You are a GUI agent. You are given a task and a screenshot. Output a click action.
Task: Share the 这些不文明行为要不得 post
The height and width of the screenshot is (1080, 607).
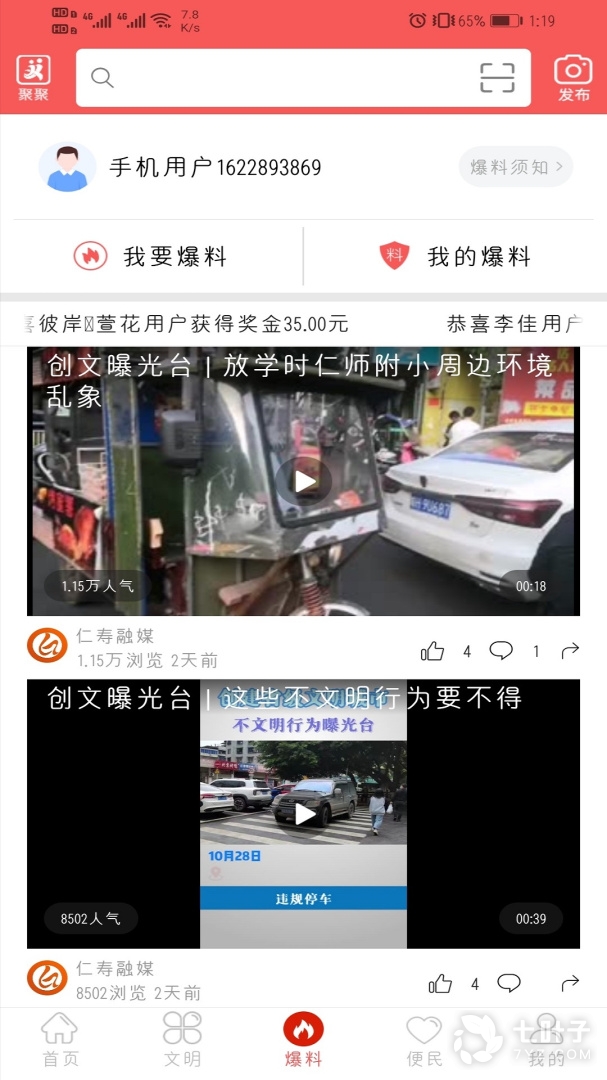[570, 983]
